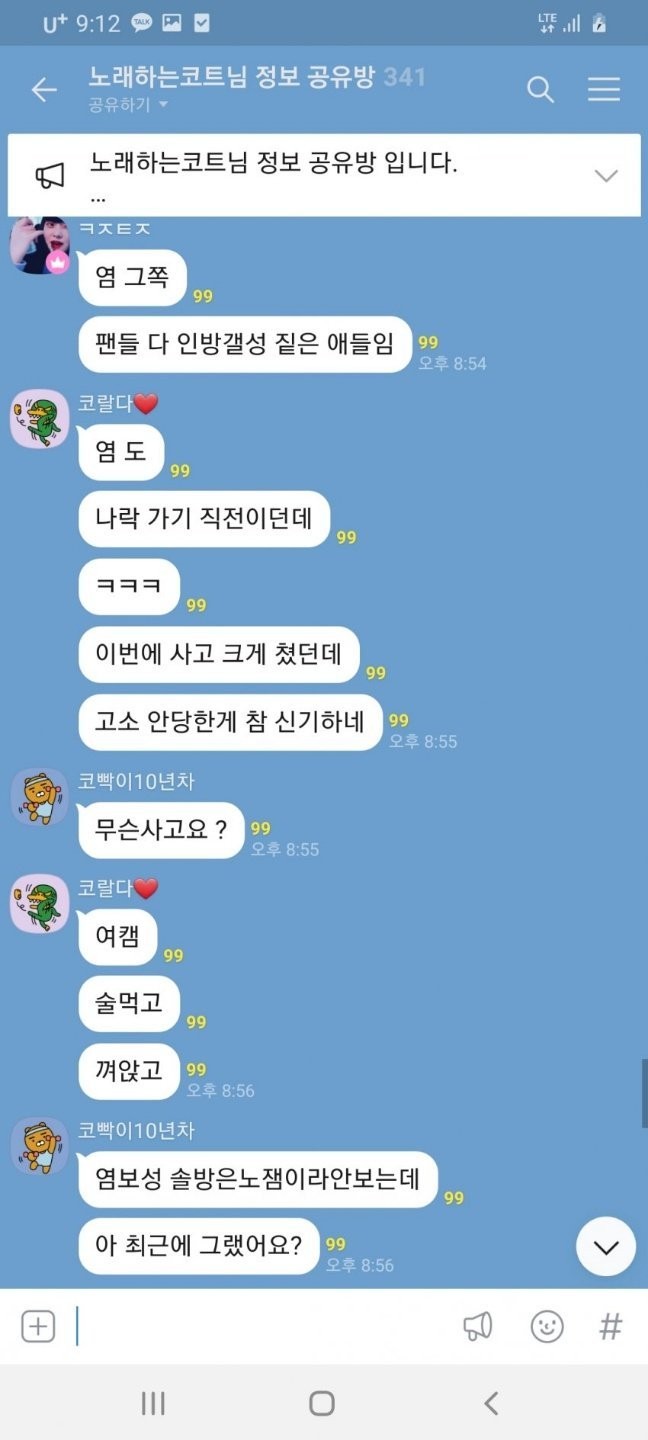Search within this chat room
Screen dimensions: 648x1440
click(540, 90)
